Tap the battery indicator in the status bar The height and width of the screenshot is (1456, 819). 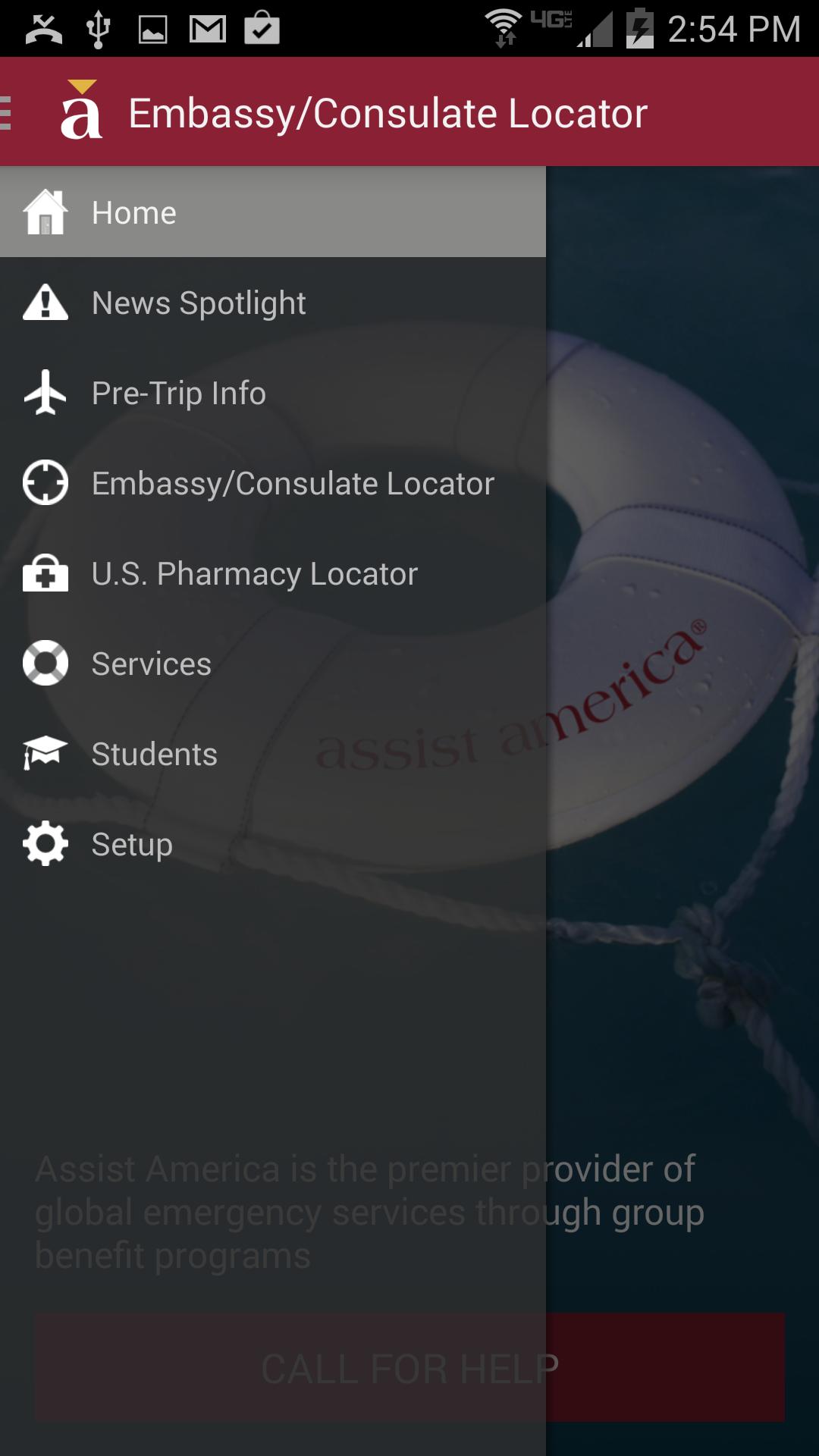[x=639, y=24]
